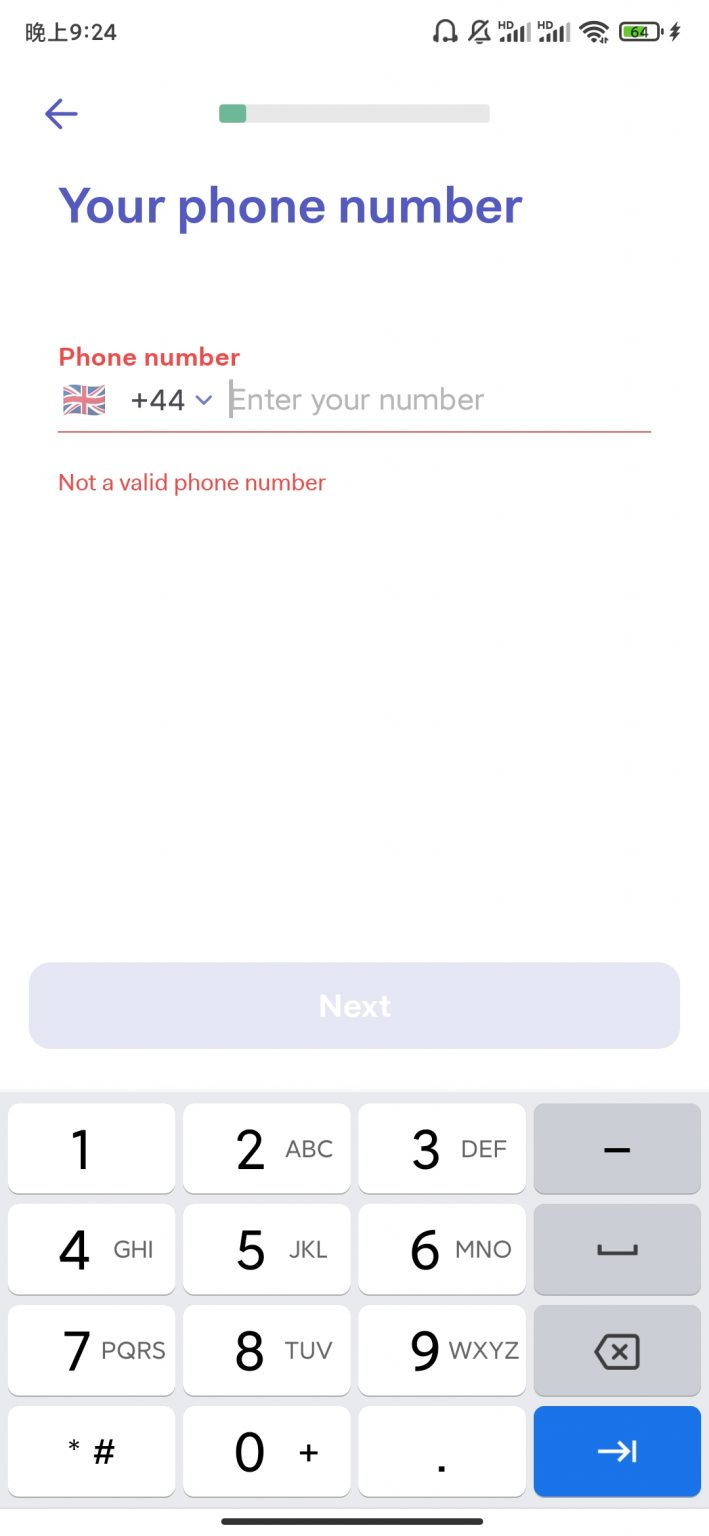This screenshot has width=709, height=1536.
Task: Focus the Enter your number field
Action: pyautogui.click(x=438, y=400)
